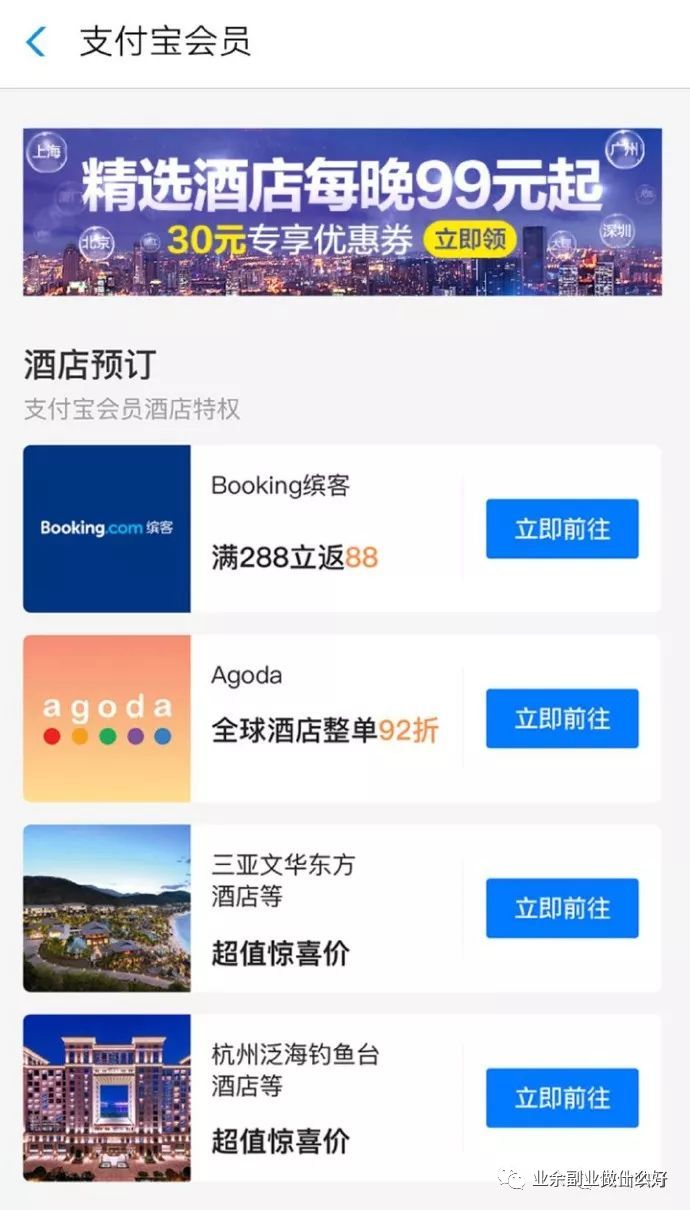Tap 立即前往 for 杭州泛海钓鱼台酒店
The image size is (690, 1210).
(x=562, y=1098)
